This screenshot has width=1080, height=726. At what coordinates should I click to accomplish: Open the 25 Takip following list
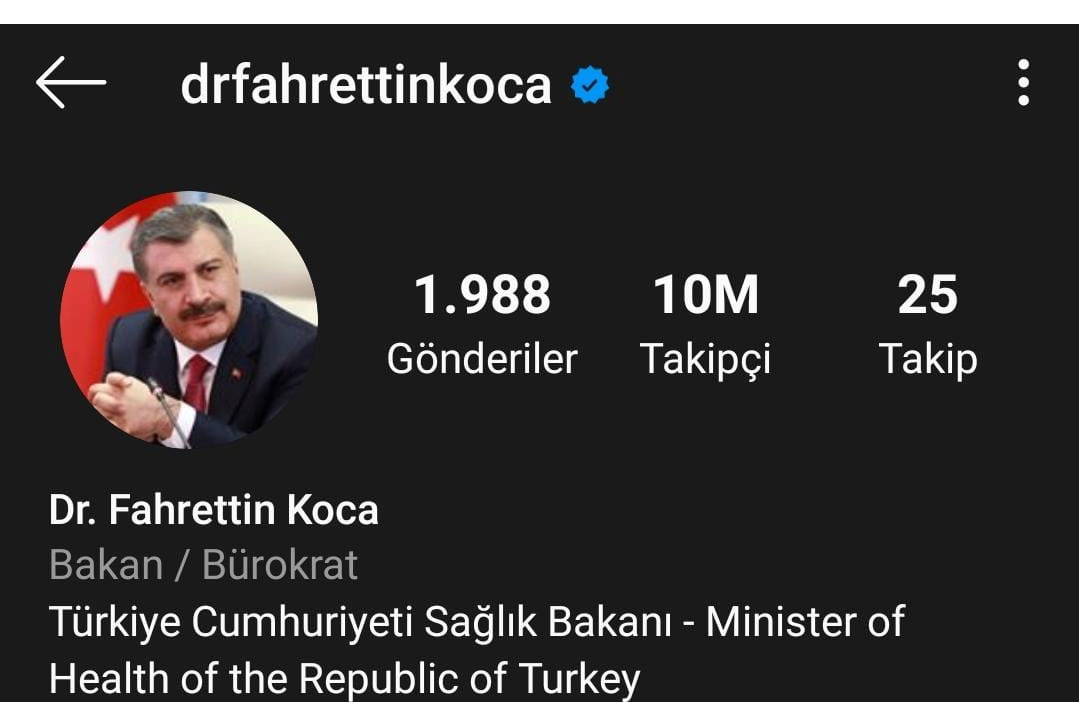click(x=927, y=325)
